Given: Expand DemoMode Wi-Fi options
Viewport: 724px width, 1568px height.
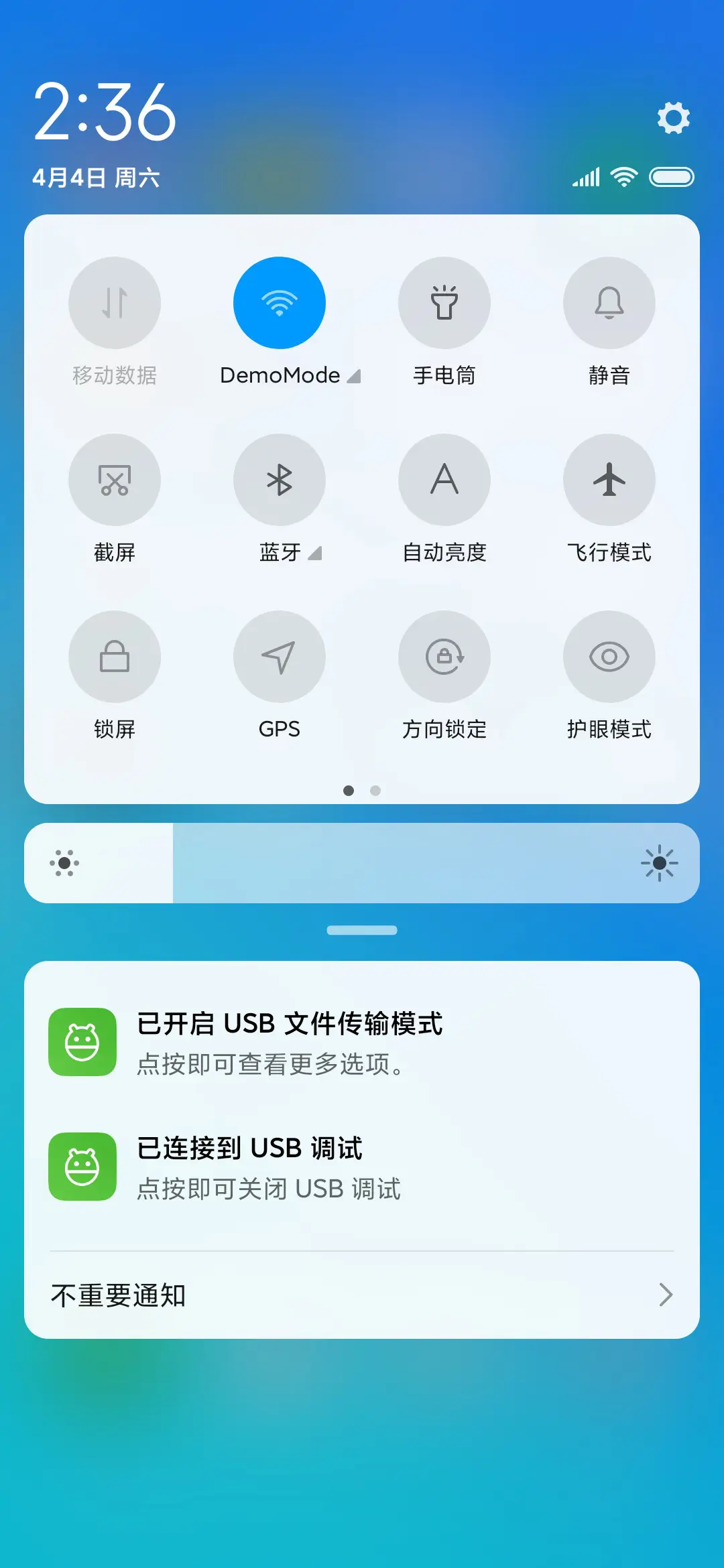Looking at the screenshot, I should [355, 376].
